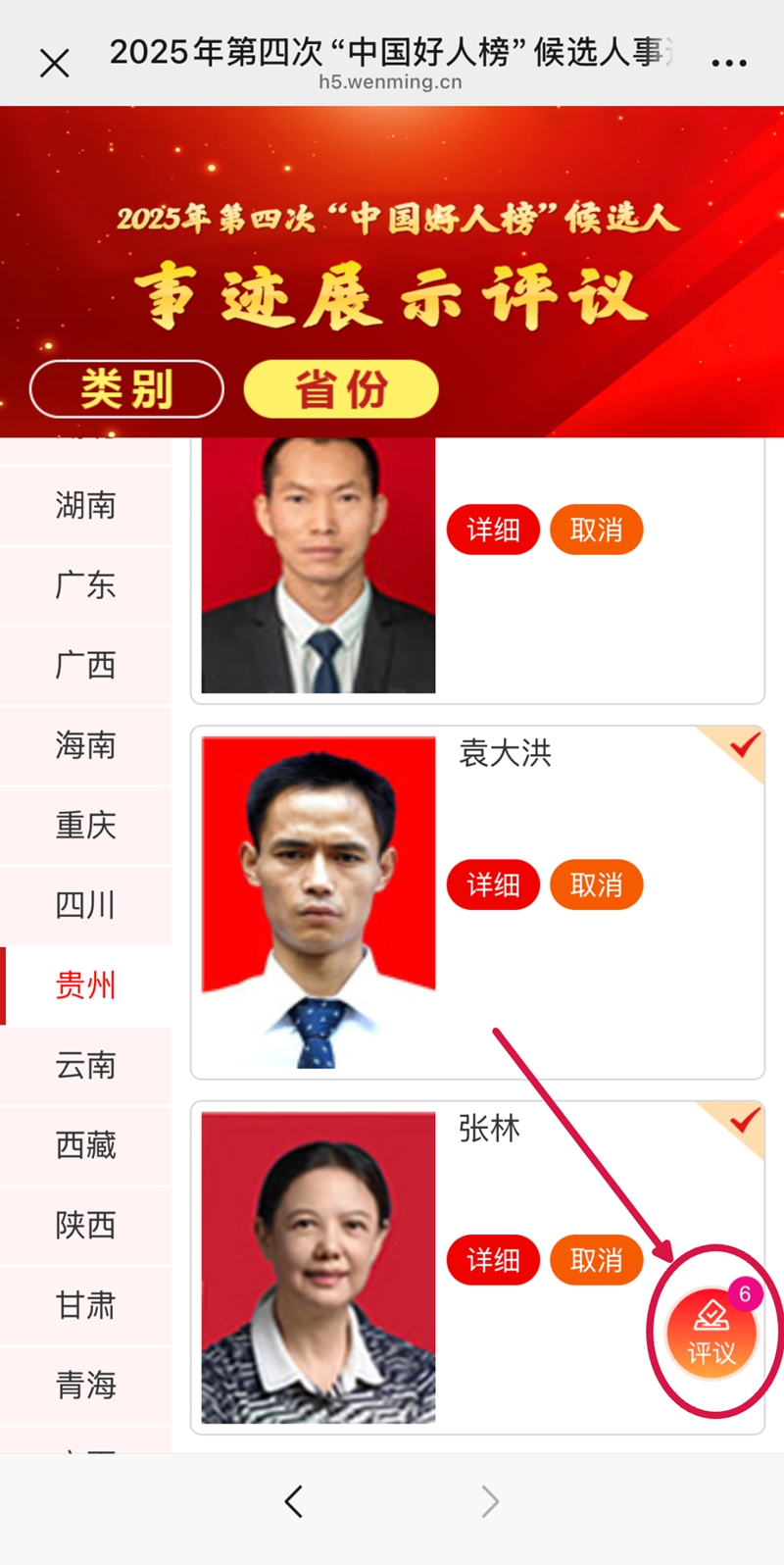784x1565 pixels.
Task: Select 广东 in the province list
Action: (86, 585)
